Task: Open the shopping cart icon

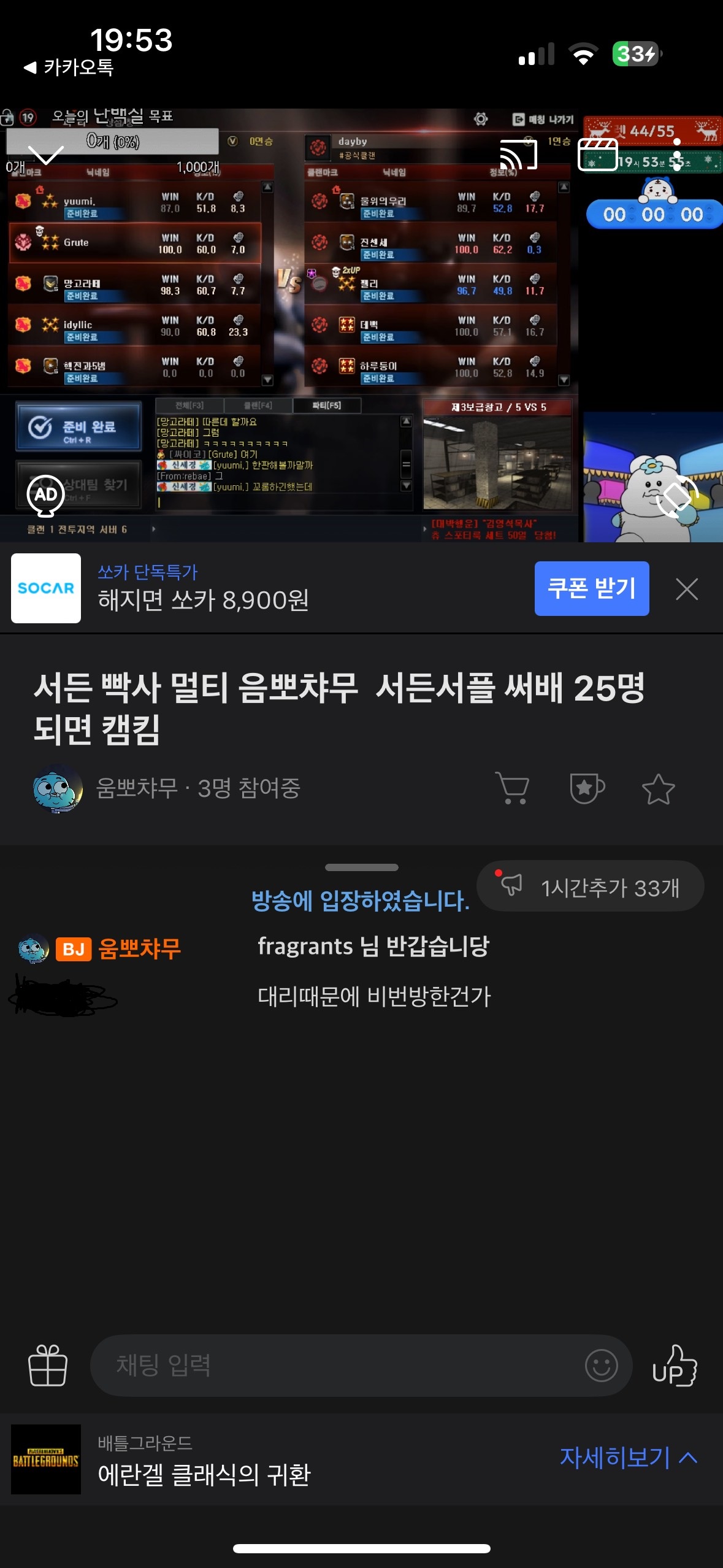Action: 513,788
